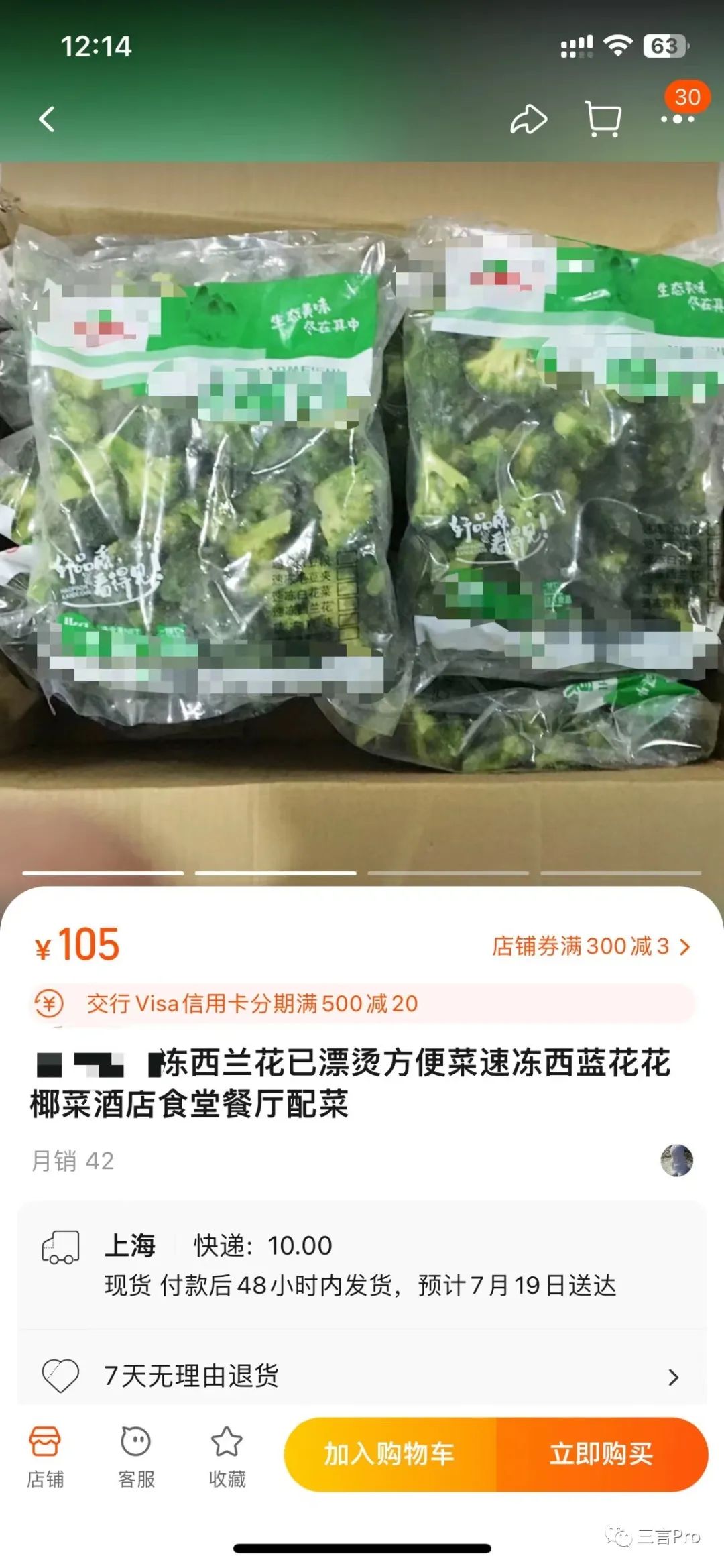The image size is (724, 1568).
Task: Tap 加入购物车 to add to cart
Action: tap(389, 1454)
